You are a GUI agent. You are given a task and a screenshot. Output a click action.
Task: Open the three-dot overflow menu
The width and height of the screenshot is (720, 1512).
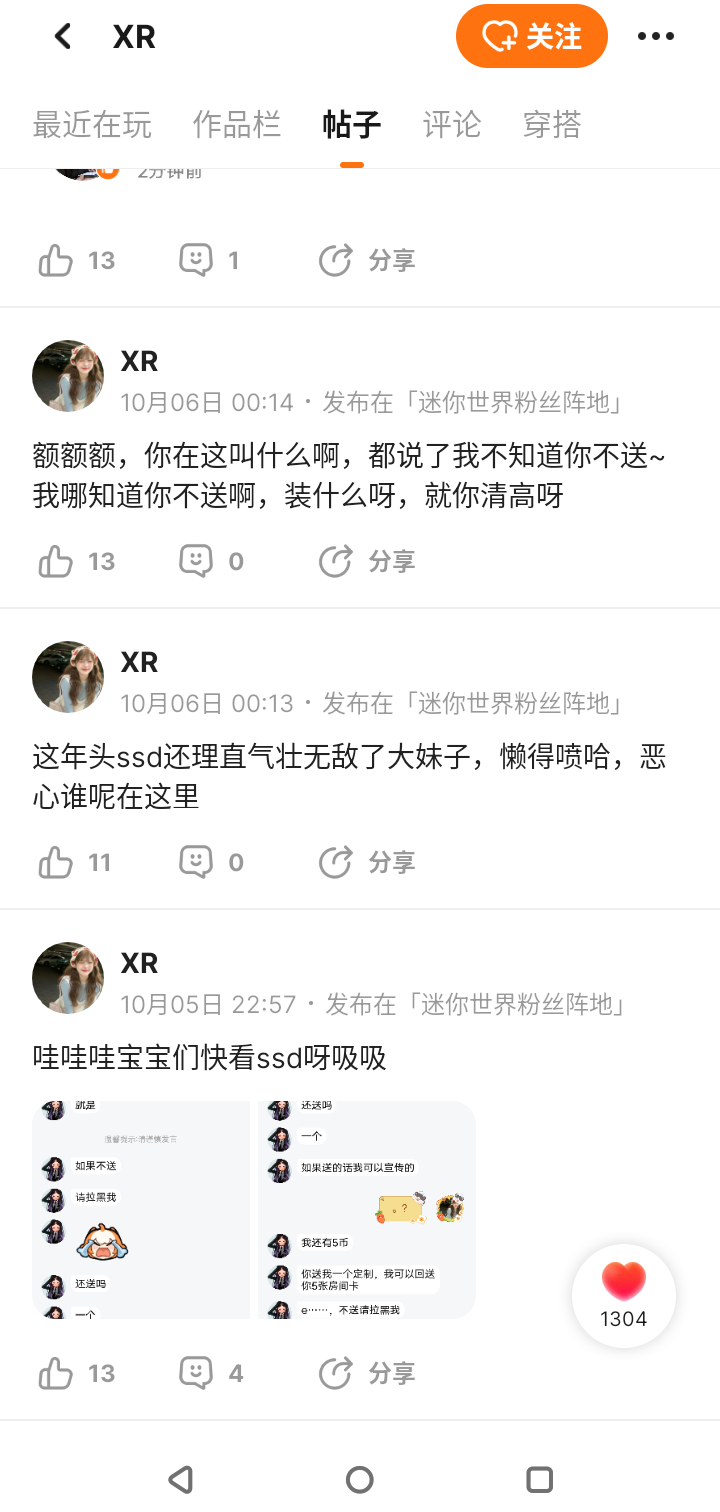[x=655, y=37]
